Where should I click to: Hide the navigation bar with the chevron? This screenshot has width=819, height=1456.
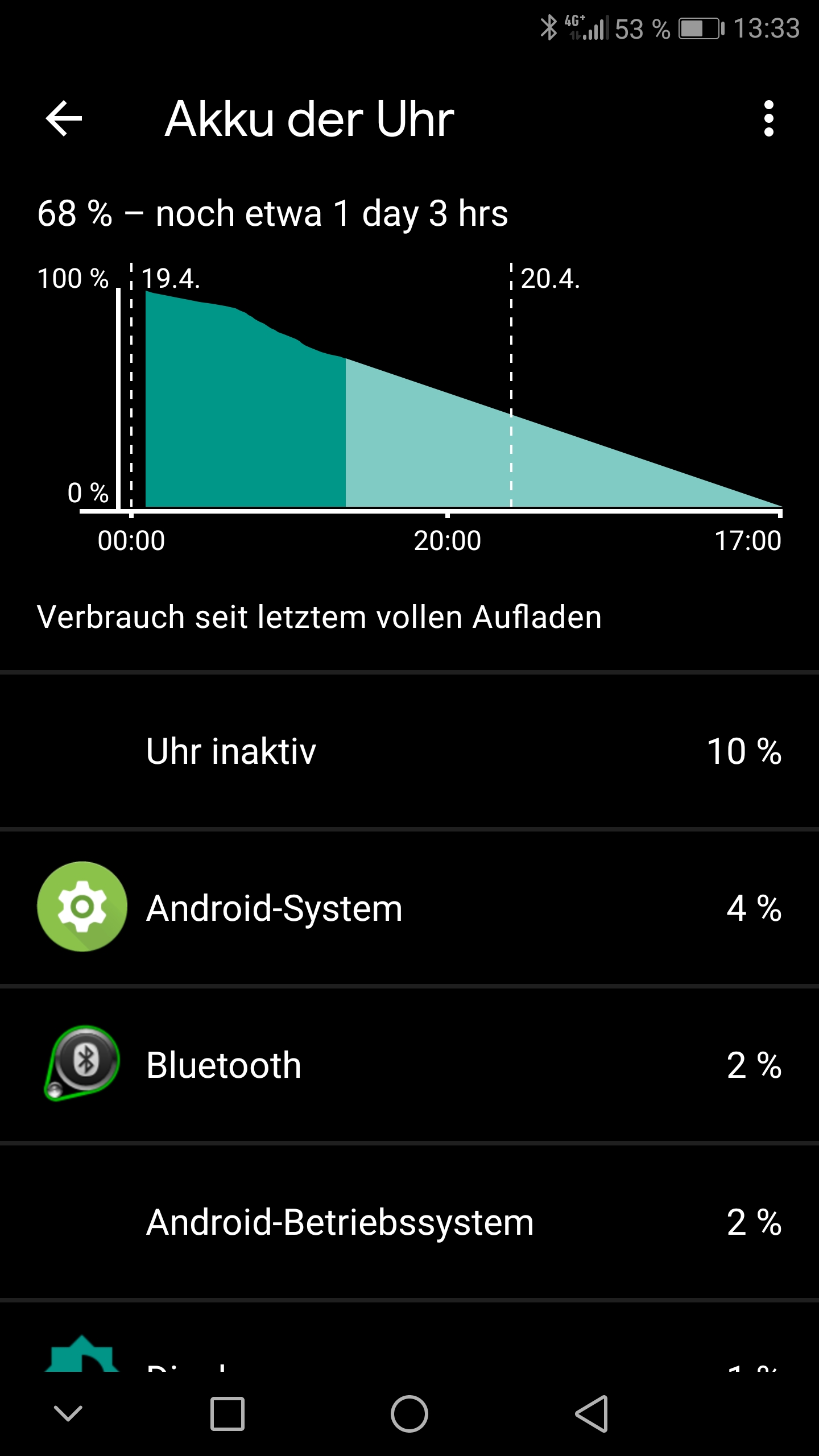pyautogui.click(x=68, y=1413)
